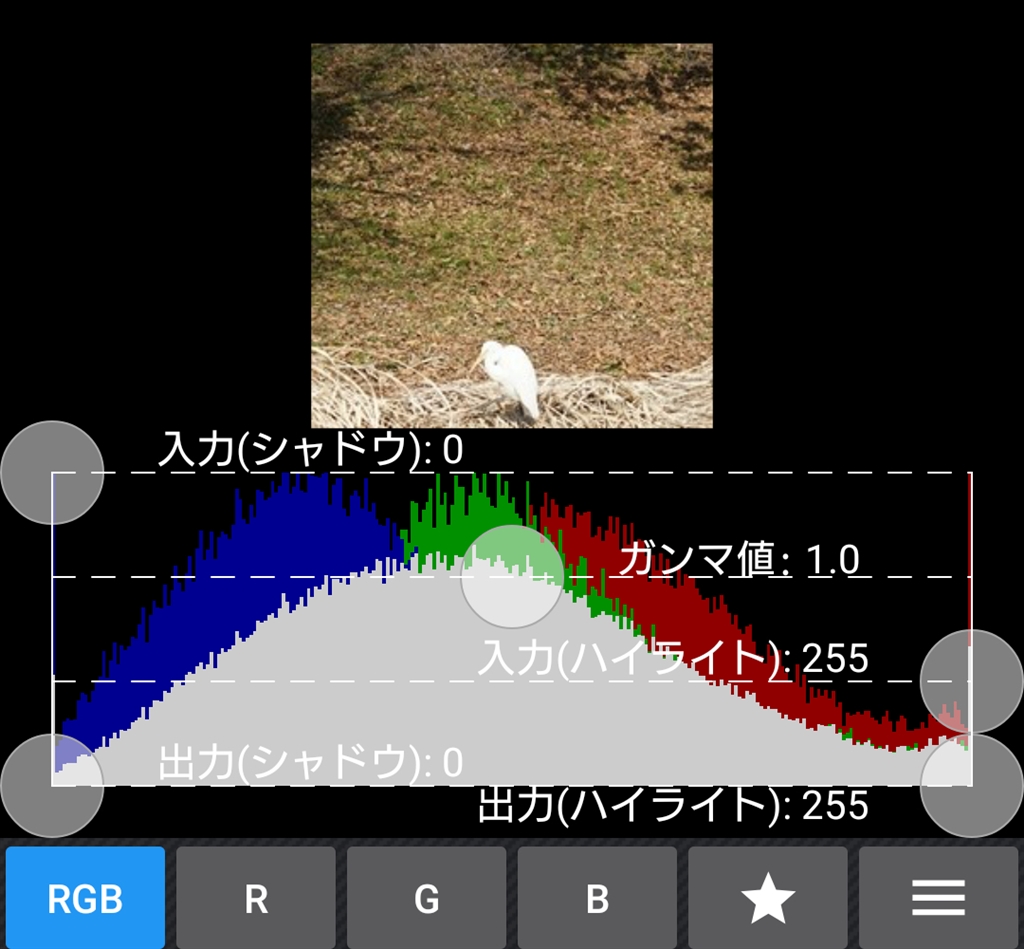
Task: Switch to the RGB channel tab
Action: (x=85, y=898)
